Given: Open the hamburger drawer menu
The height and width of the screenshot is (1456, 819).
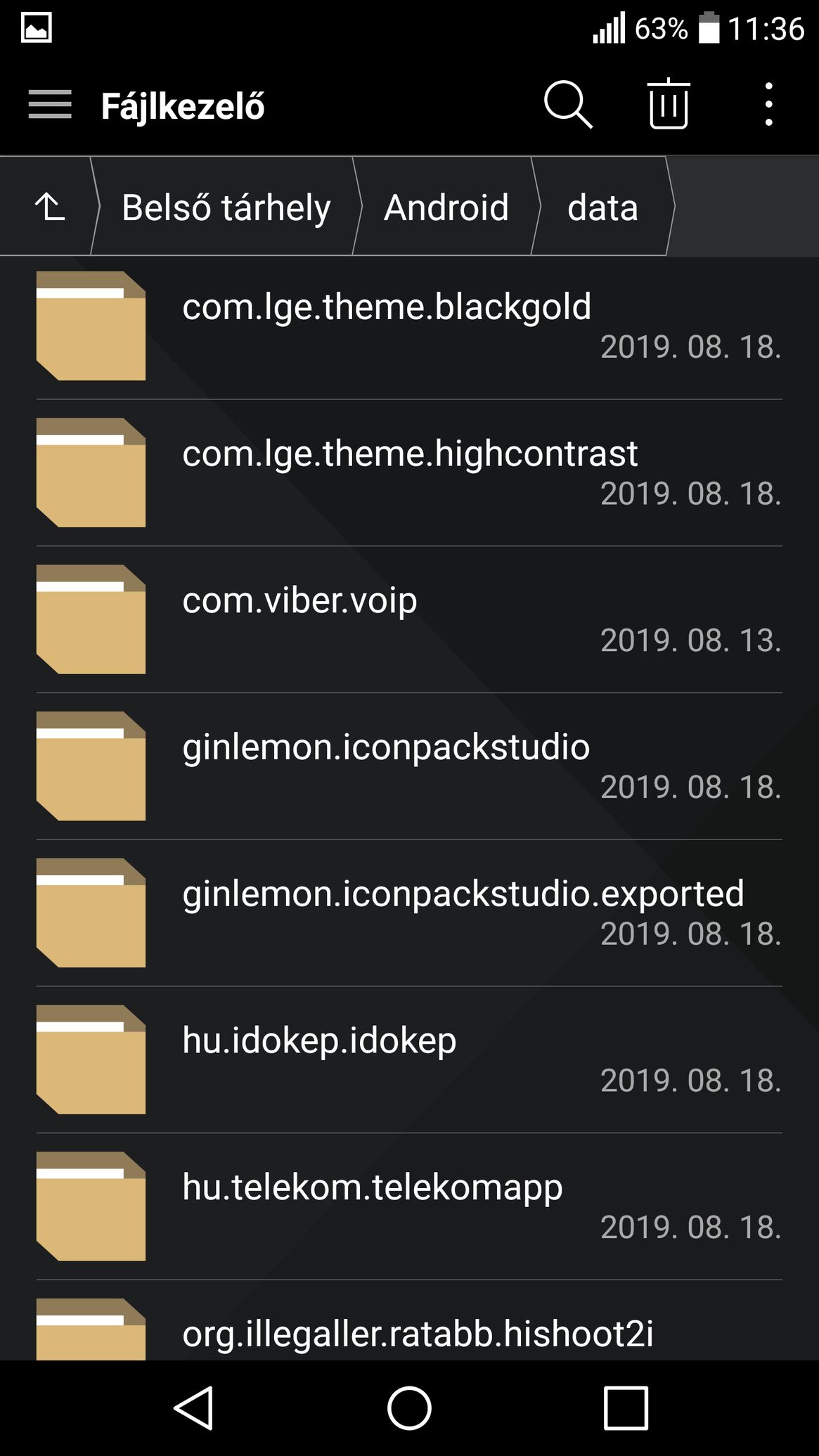Looking at the screenshot, I should pos(50,105).
